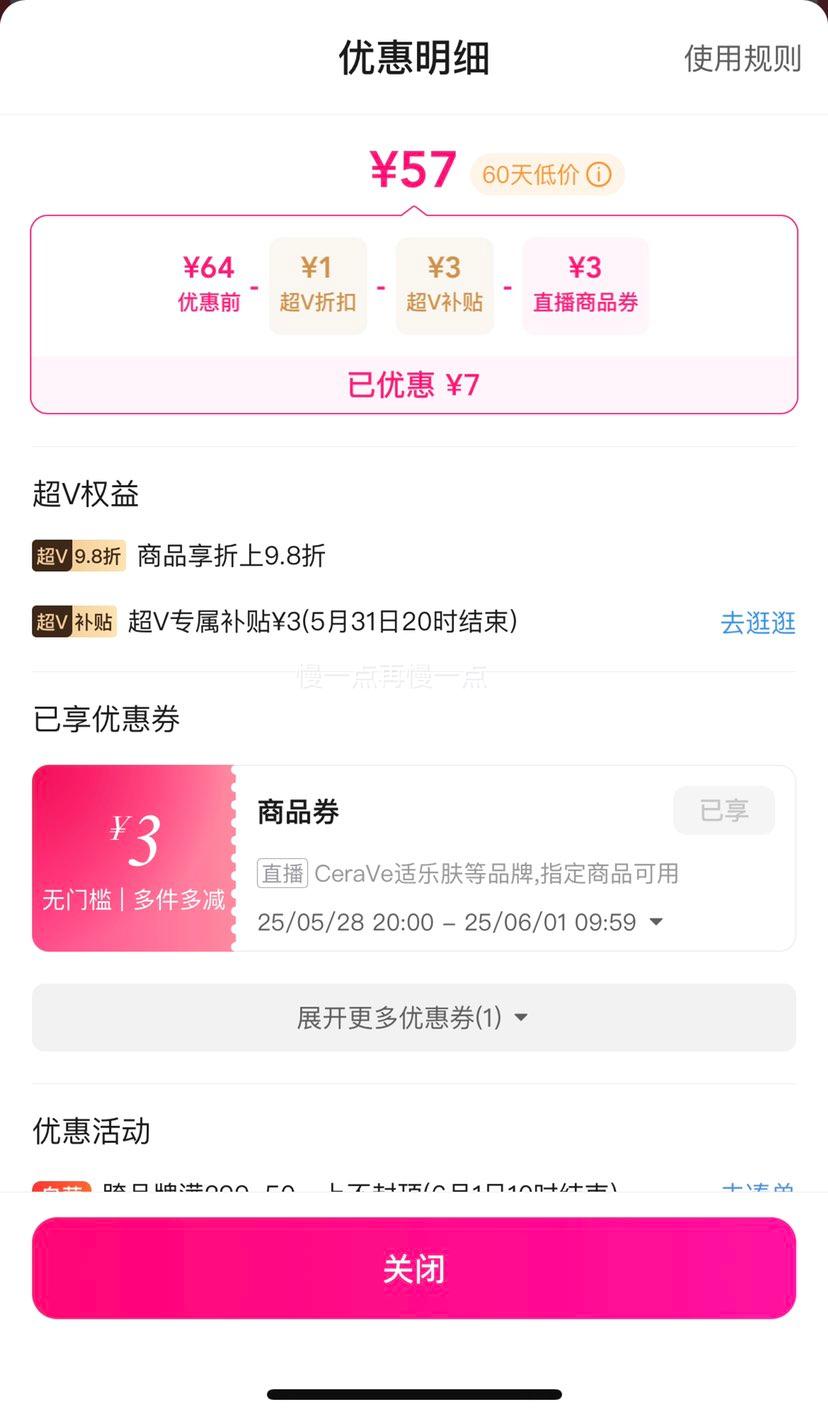Viewport: 828px width, 1416px height.
Task: Tap 去逛逛 next to 超V专属补贴
Action: click(x=758, y=623)
